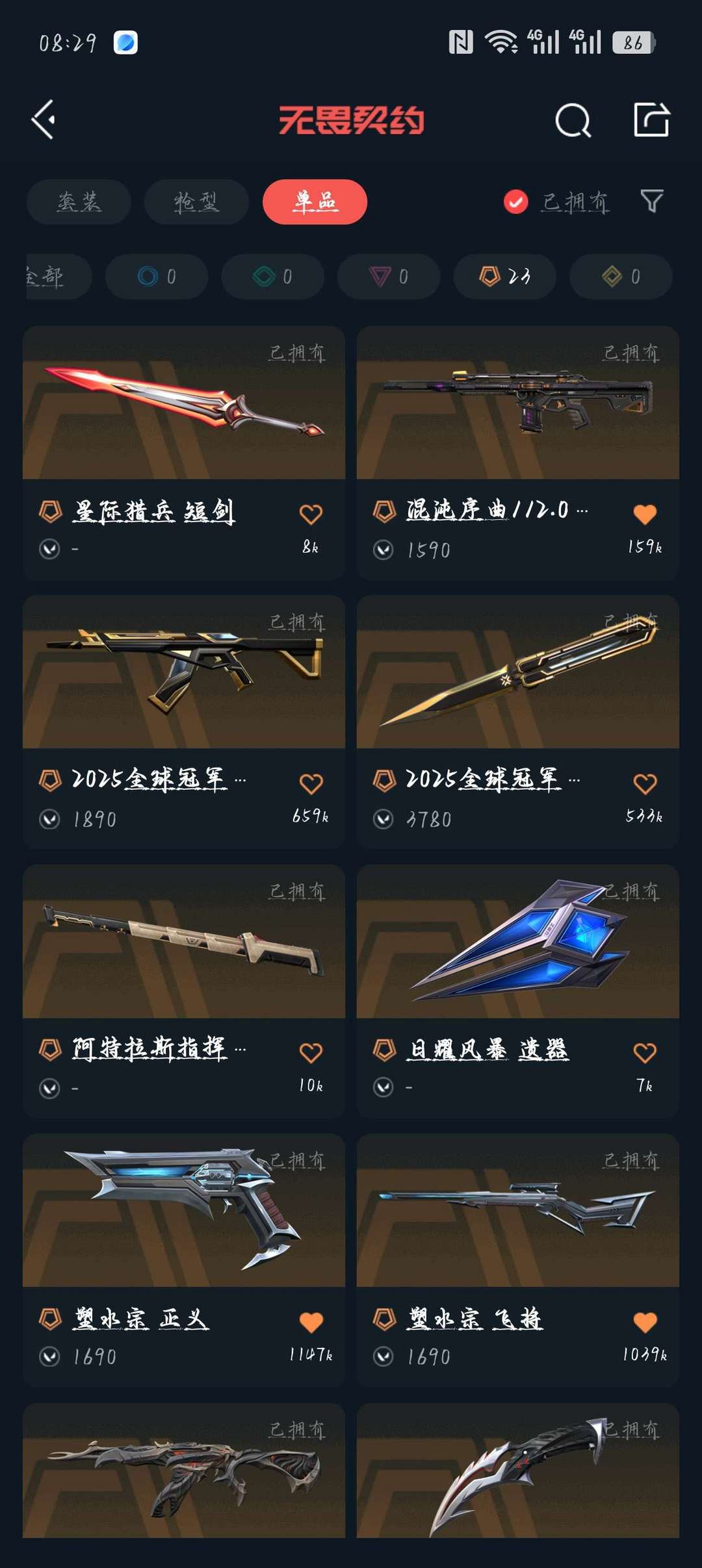702x1568 pixels.
Task: Switch to the 套装 tab
Action: tap(79, 202)
